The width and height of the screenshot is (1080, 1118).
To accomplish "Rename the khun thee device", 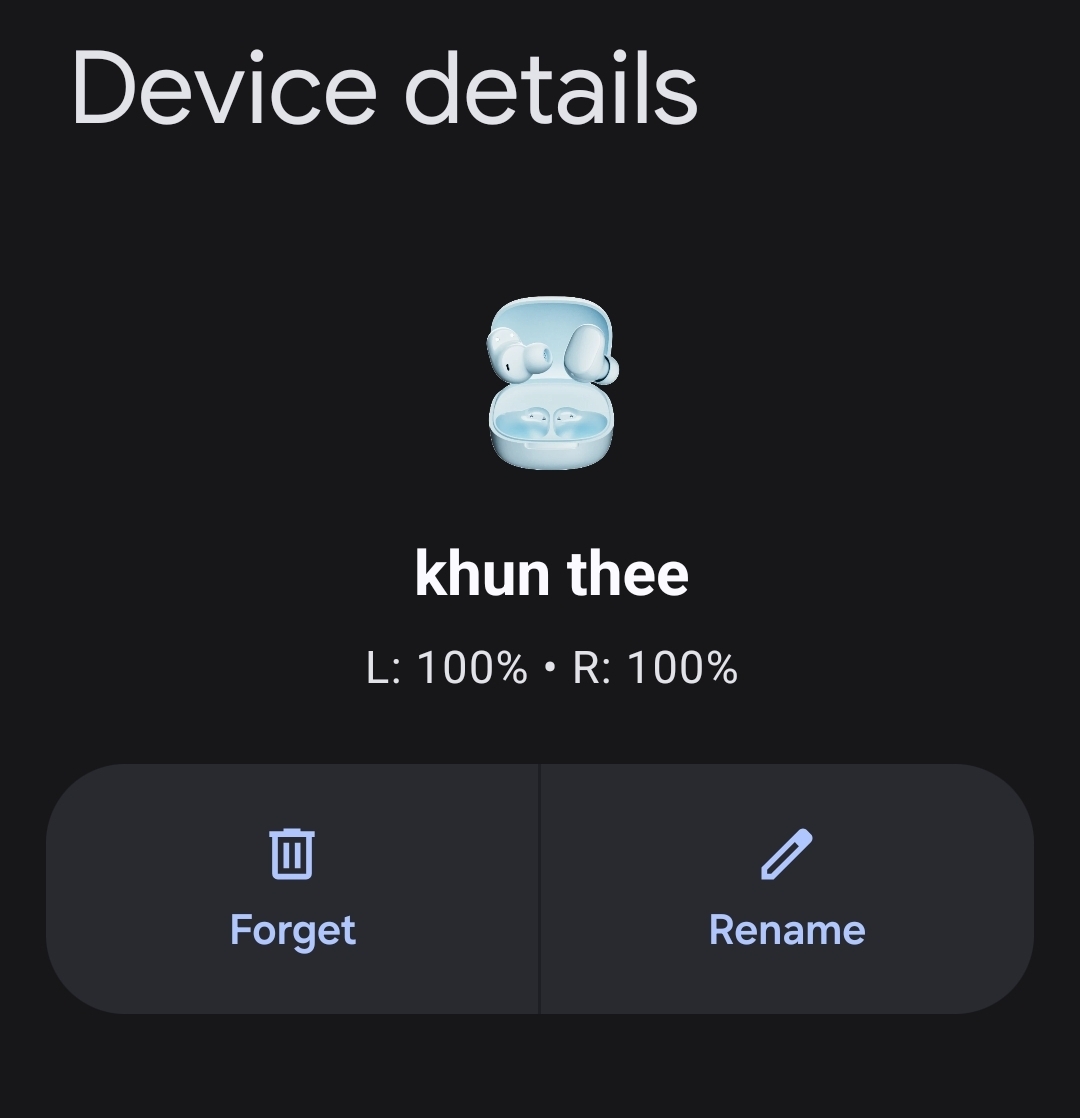I will coord(787,889).
